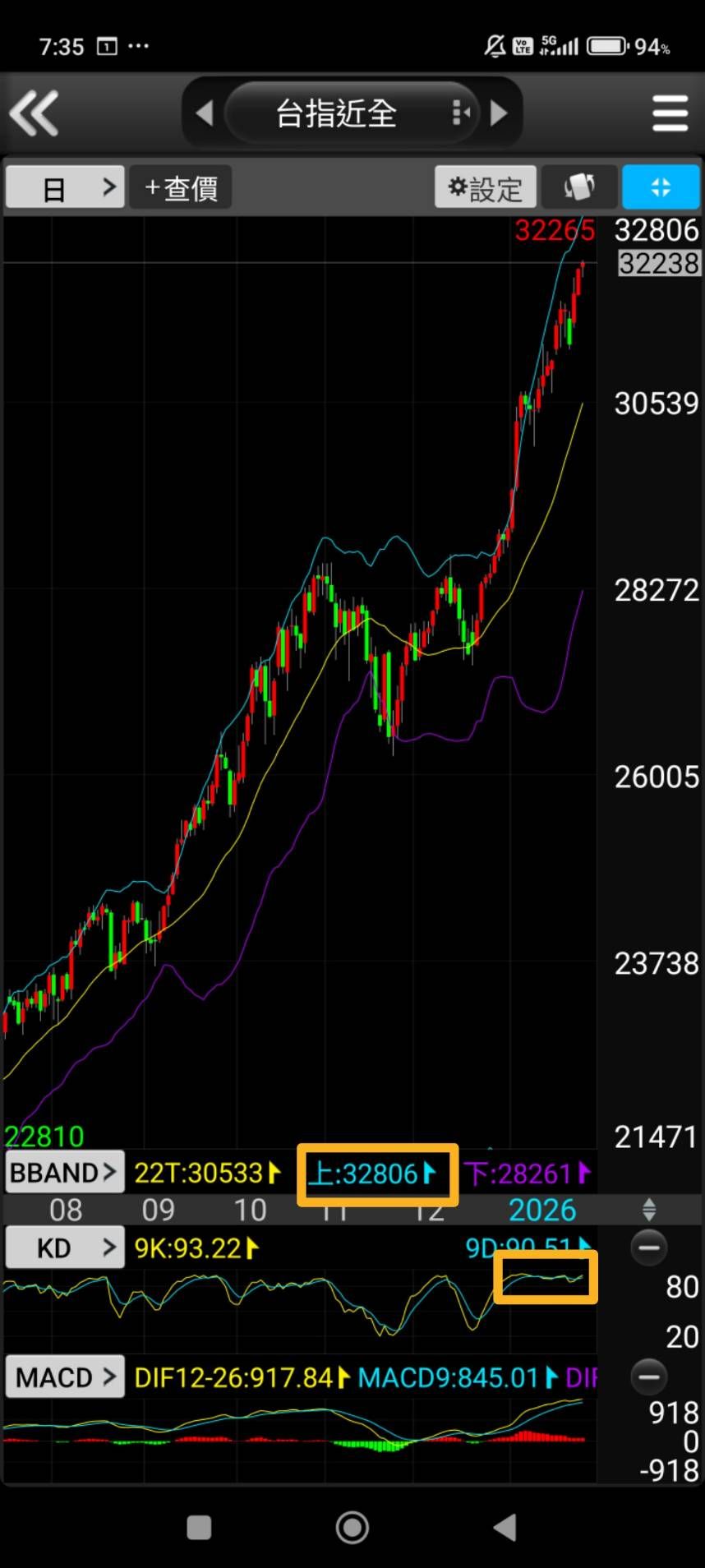Screen dimensions: 705x1568
Task: Change the BBAND indicator
Action: pyautogui.click(x=63, y=1173)
